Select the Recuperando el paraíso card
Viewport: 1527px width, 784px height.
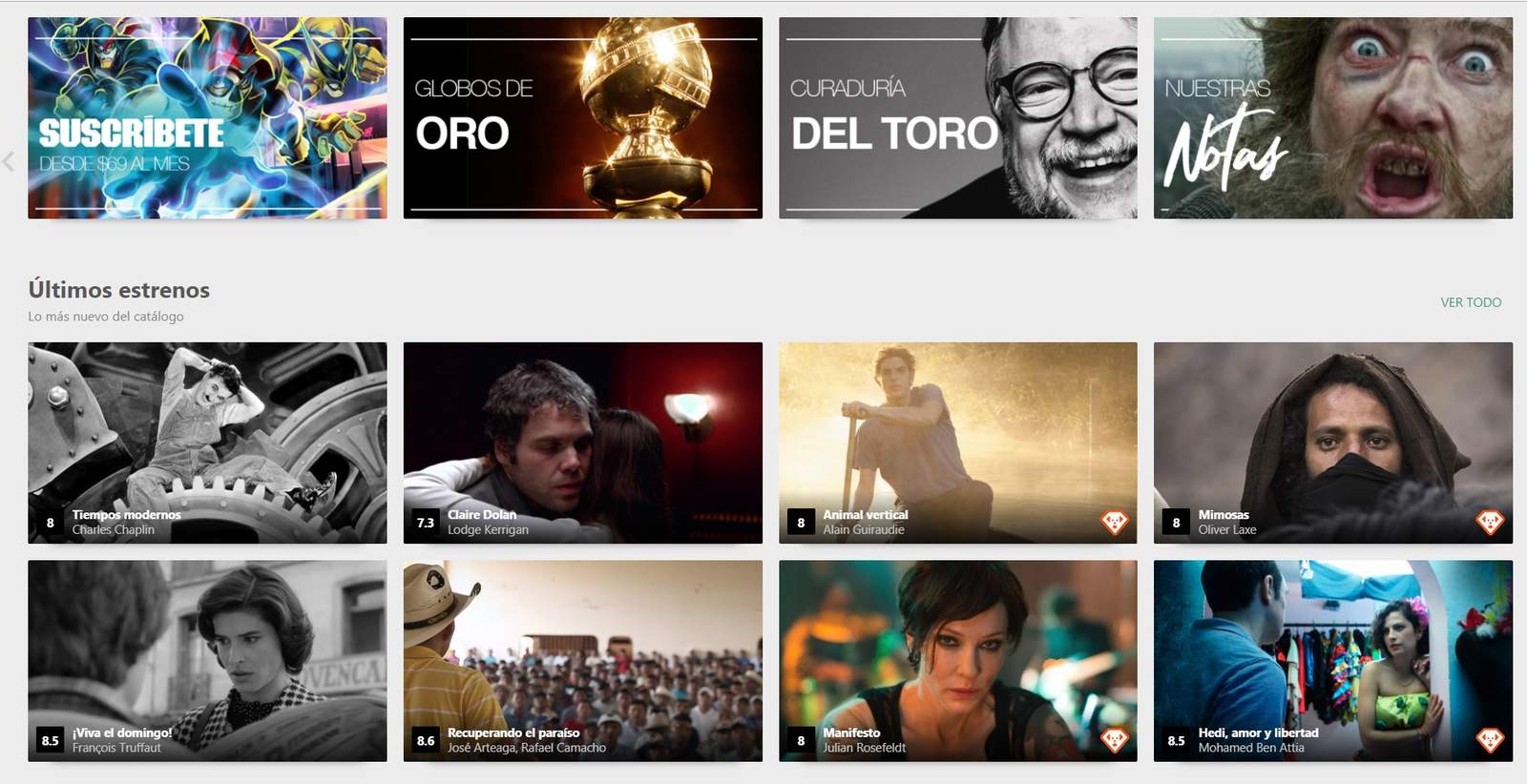coord(582,660)
